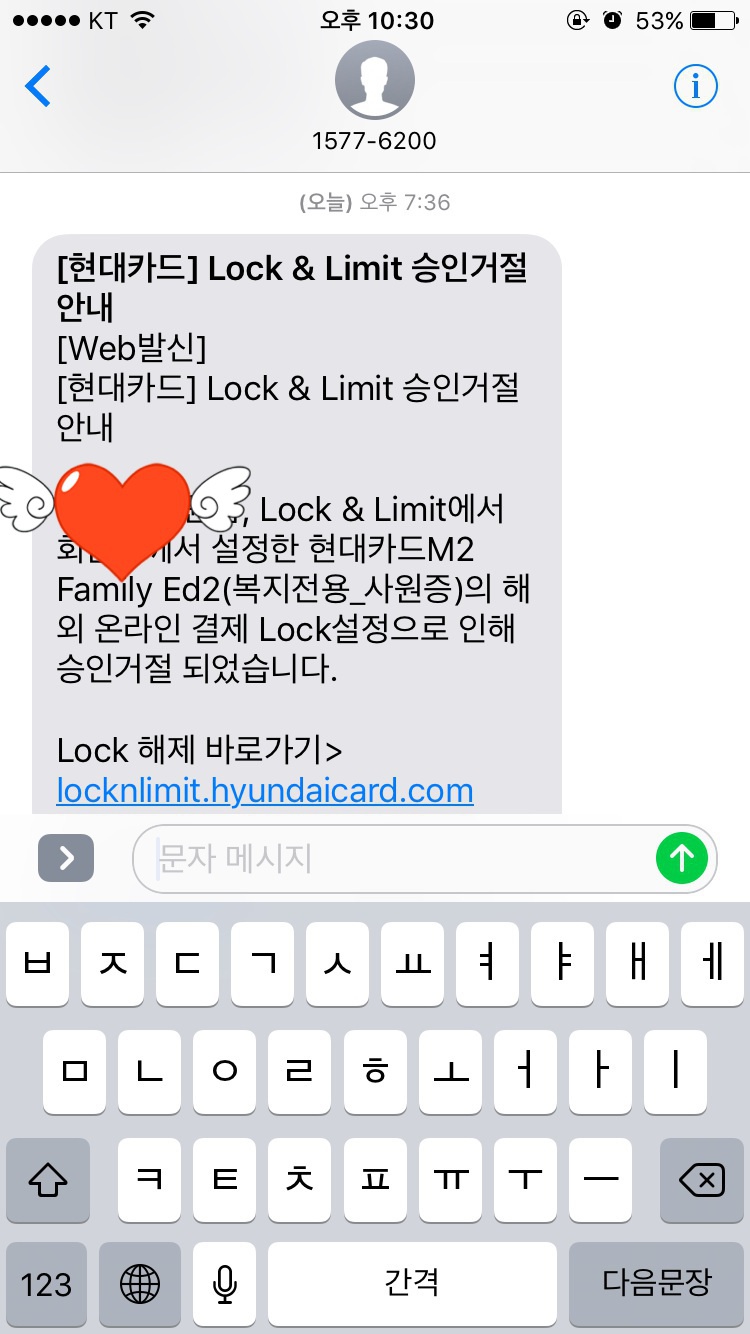This screenshot has width=750, height=1334.
Task: Send the message with green arrow
Action: point(682,857)
